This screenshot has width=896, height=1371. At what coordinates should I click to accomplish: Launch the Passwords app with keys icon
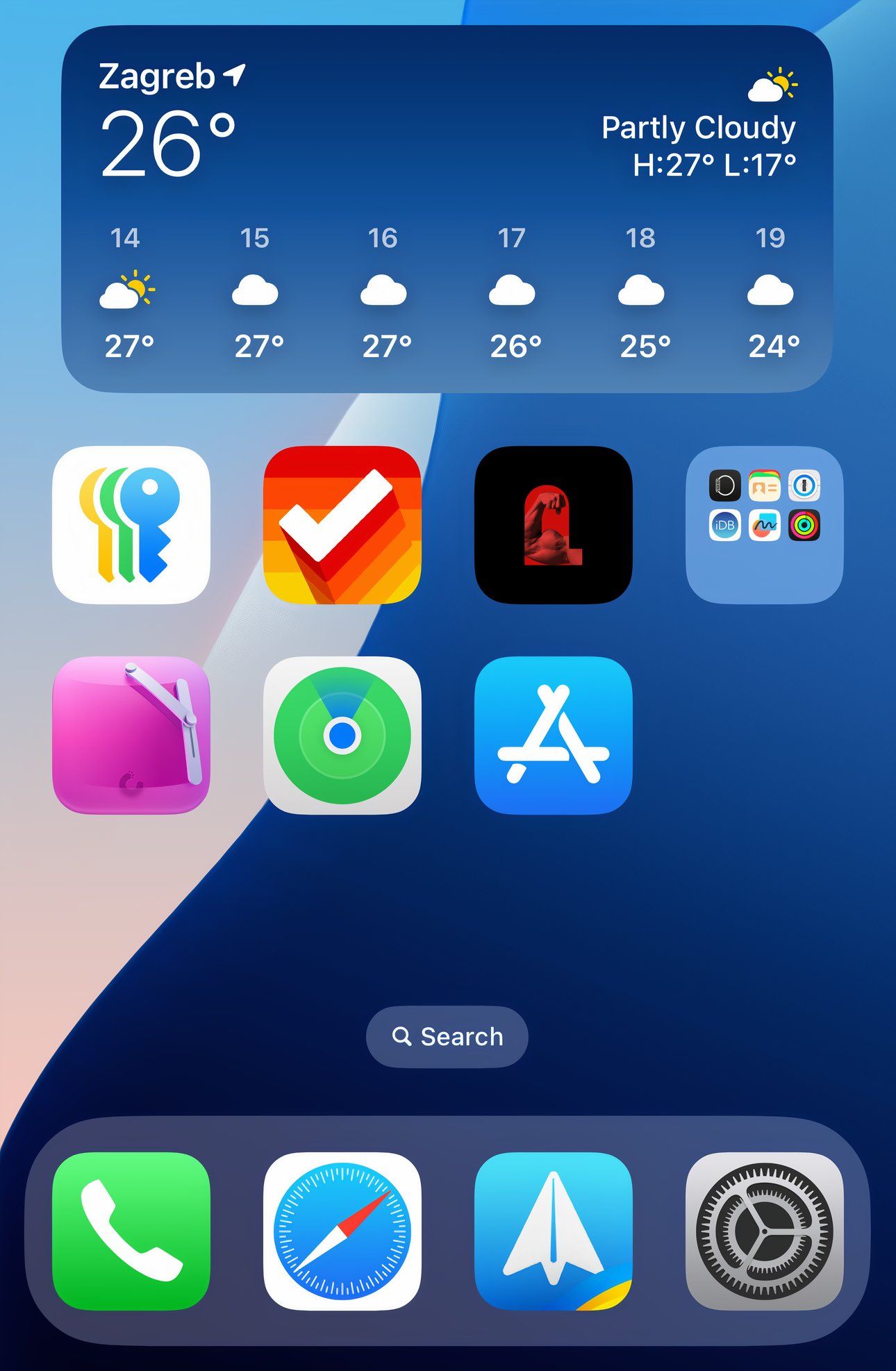131,525
